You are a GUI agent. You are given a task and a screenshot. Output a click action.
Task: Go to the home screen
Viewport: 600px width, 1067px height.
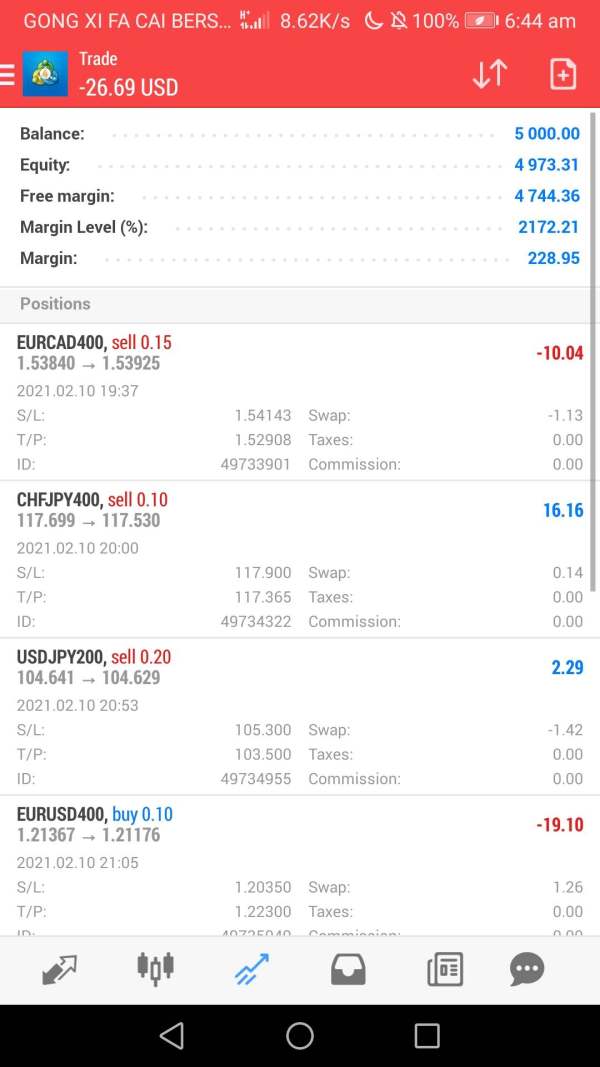coord(300,1035)
